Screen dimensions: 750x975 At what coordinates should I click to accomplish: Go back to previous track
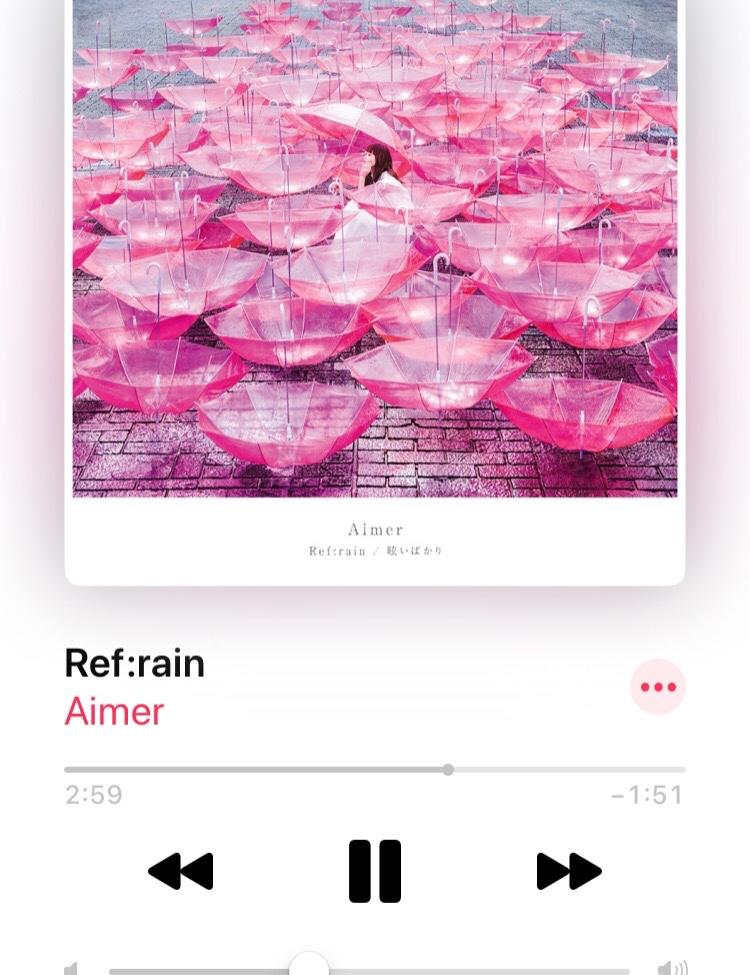181,871
